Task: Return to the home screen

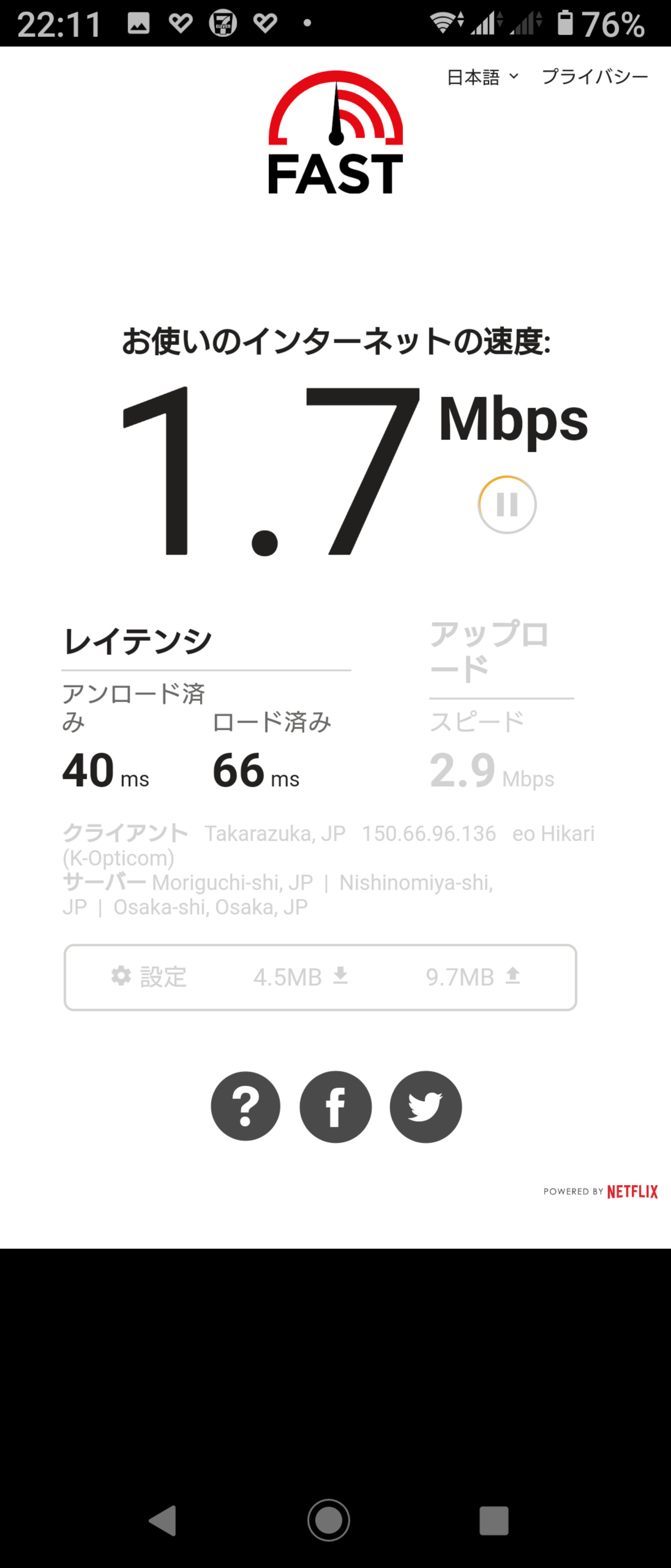Action: 329,1520
